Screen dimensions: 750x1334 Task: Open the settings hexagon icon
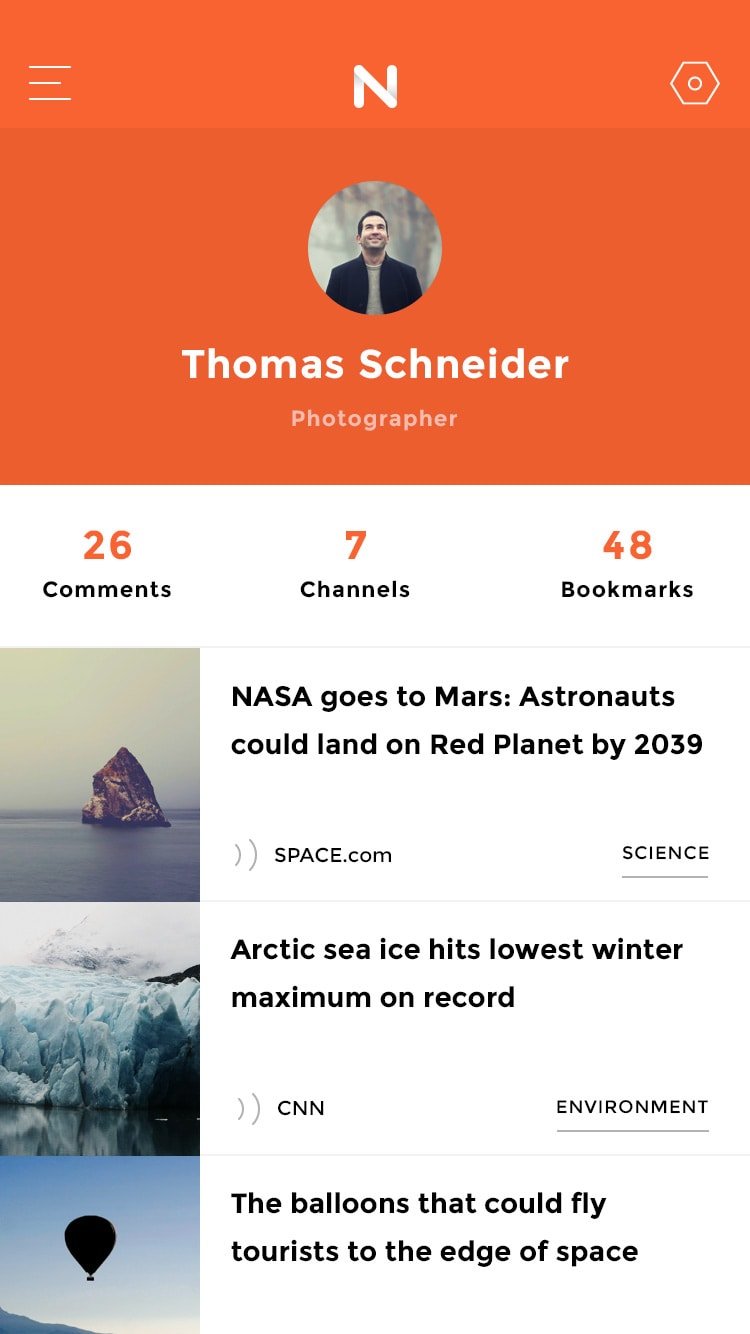(694, 84)
